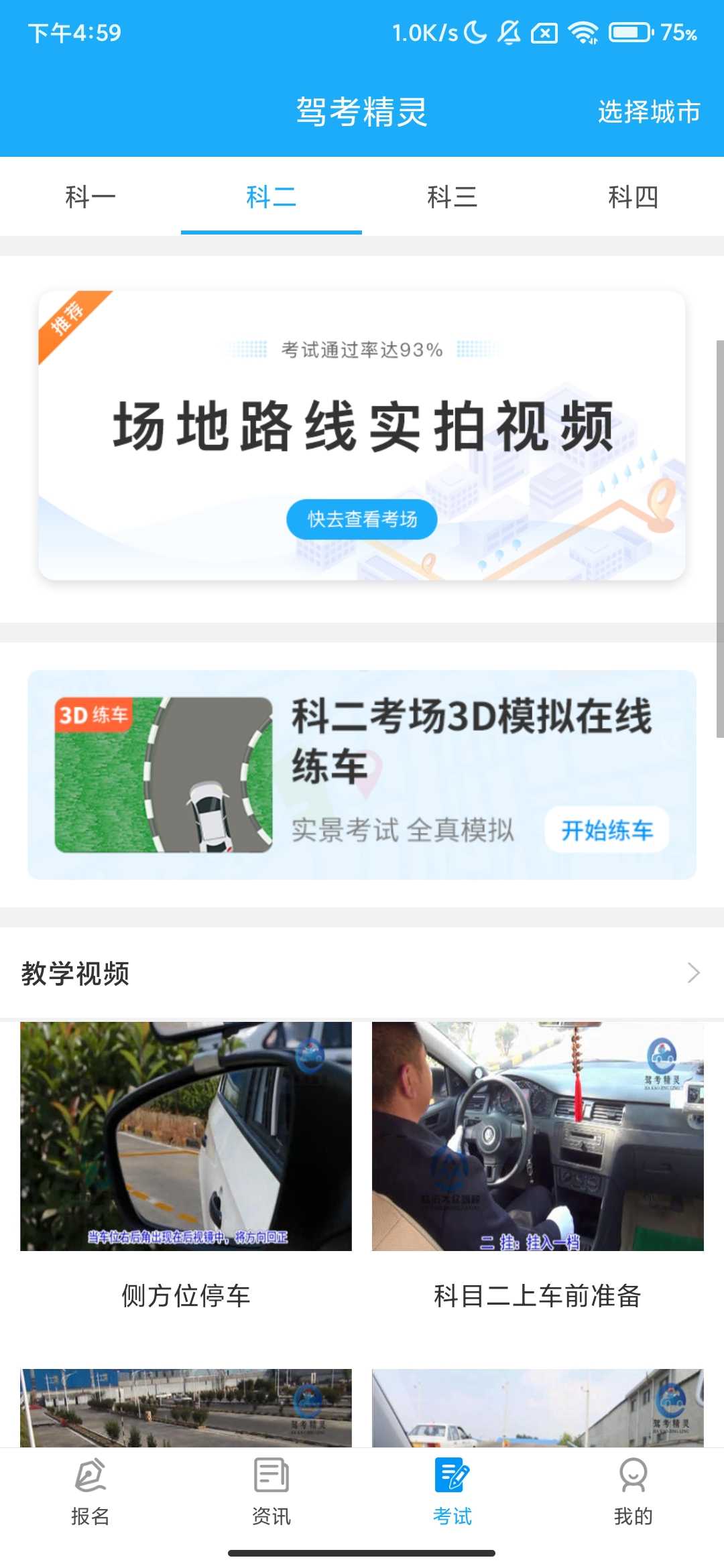Open 选择城市 city selector
This screenshot has height=1568, width=724.
coord(649,113)
